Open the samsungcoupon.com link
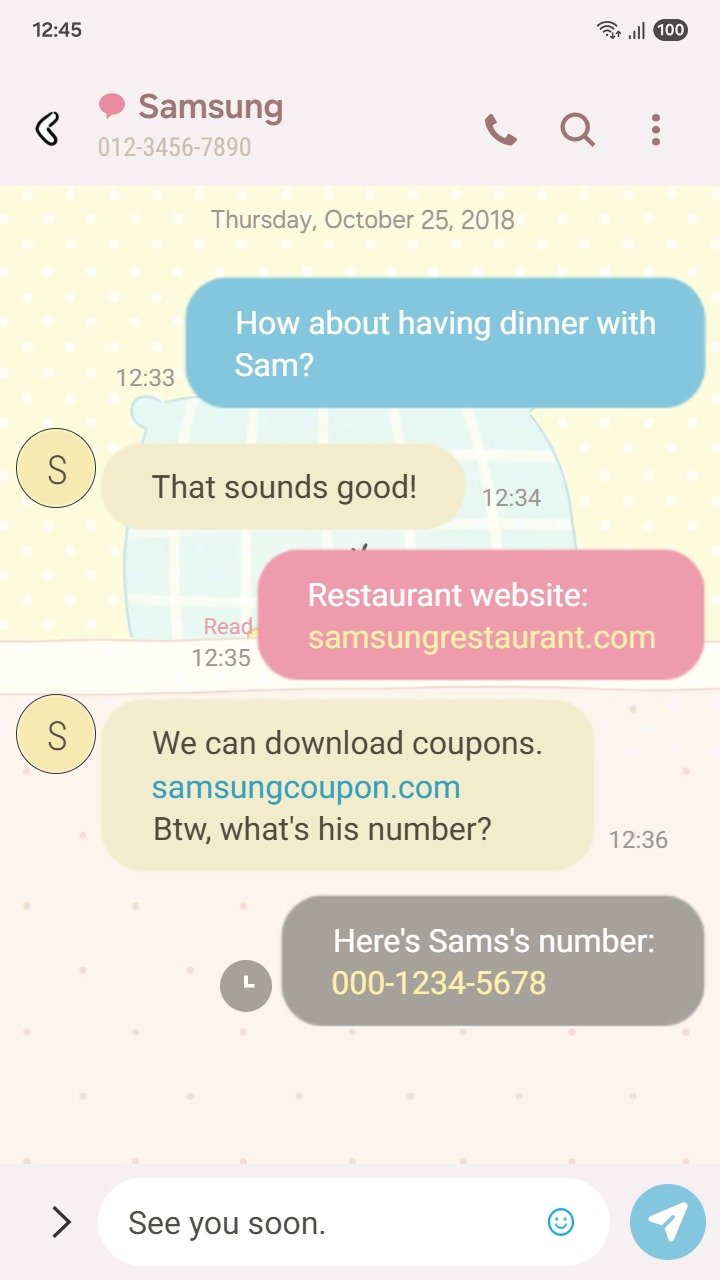720x1280 pixels. 306,787
